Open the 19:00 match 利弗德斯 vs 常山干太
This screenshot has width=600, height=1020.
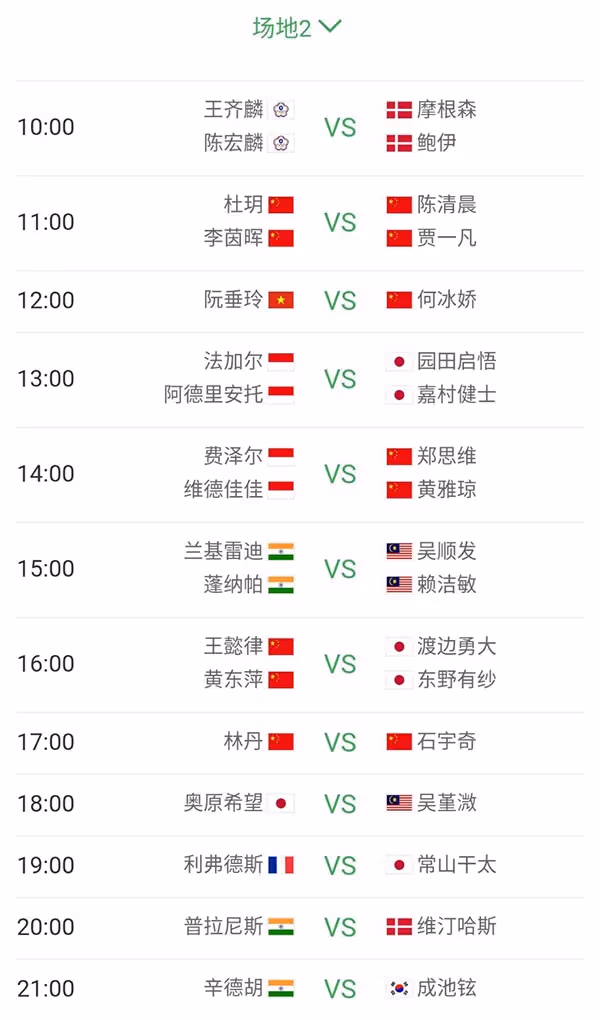(x=300, y=865)
